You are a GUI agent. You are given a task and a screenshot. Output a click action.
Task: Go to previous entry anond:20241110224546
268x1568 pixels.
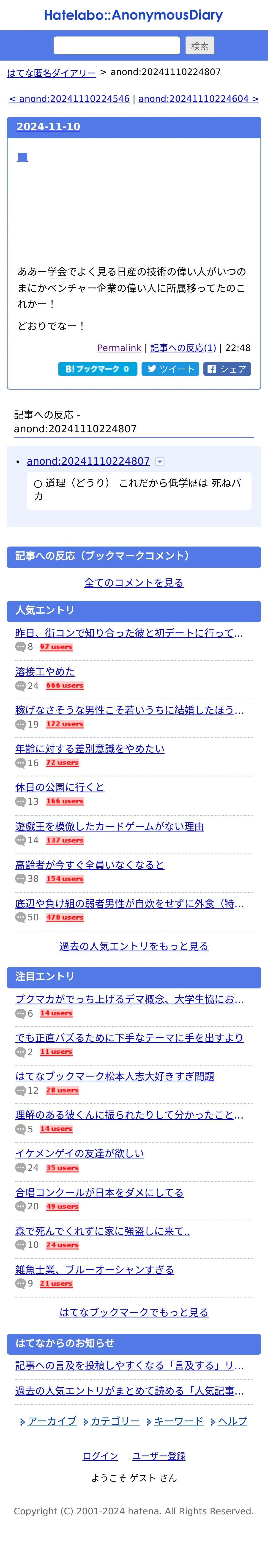coord(69,99)
